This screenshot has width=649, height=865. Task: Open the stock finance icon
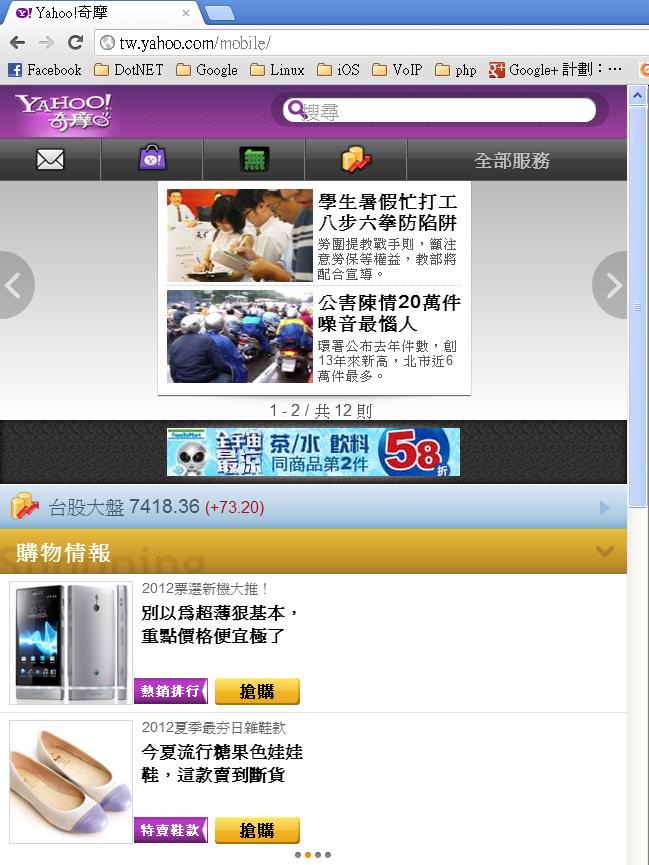point(355,160)
